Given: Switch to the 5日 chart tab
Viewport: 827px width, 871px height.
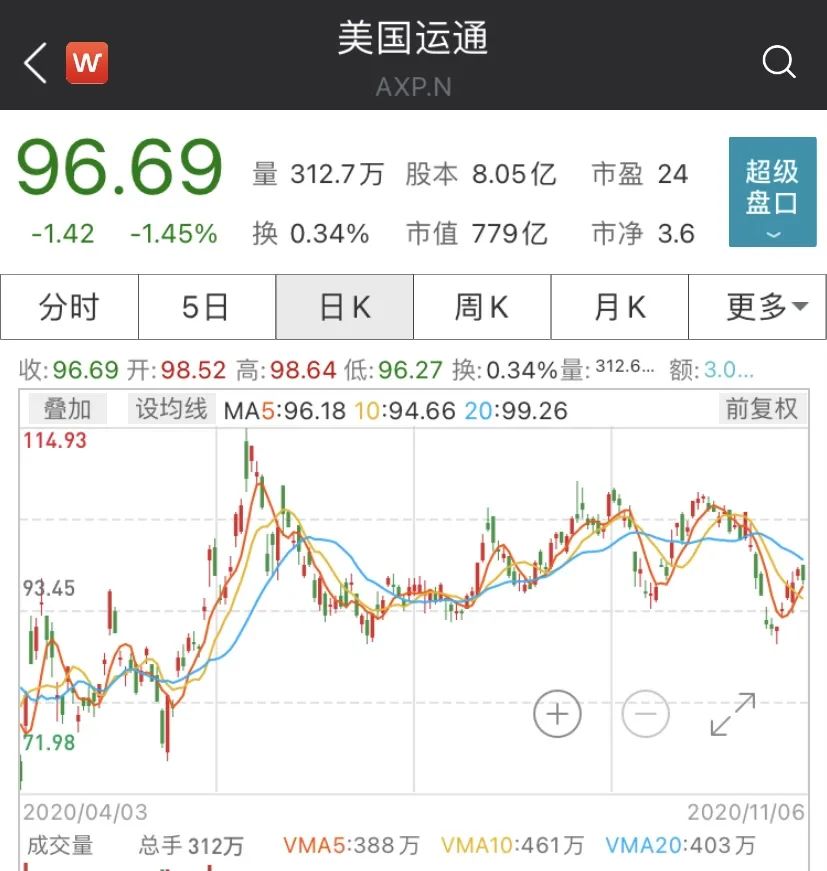Looking at the screenshot, I should [206, 307].
